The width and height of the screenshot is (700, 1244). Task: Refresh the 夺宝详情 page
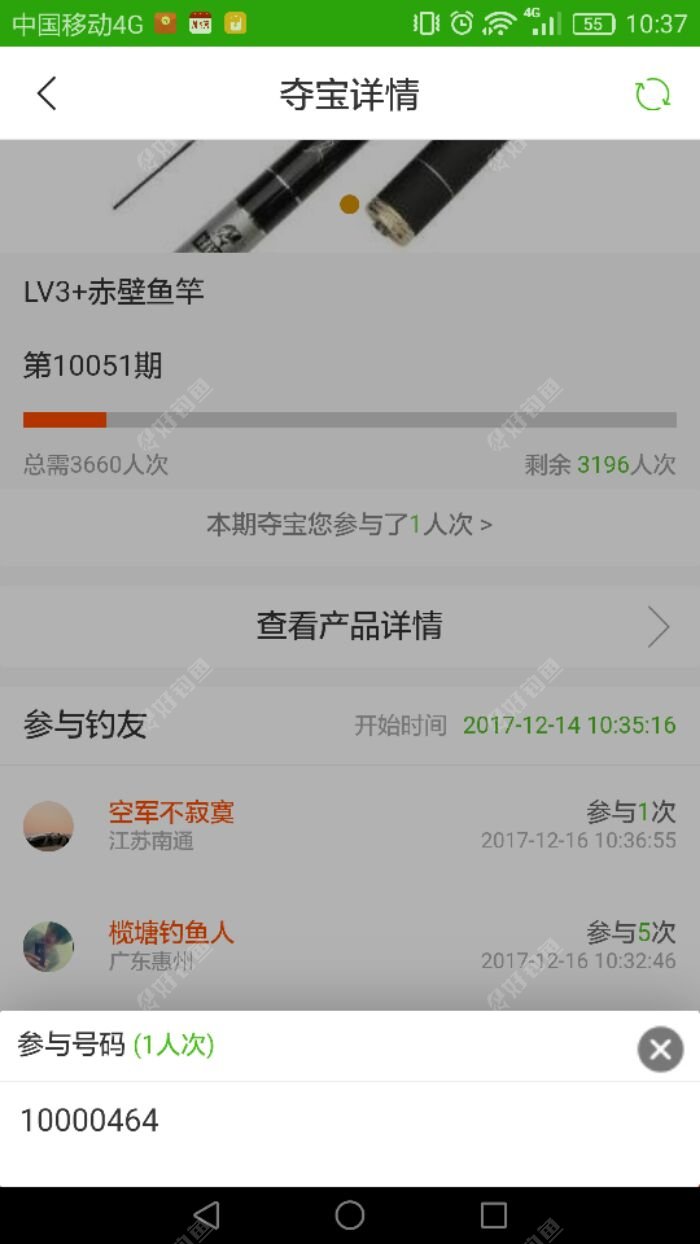(x=652, y=94)
